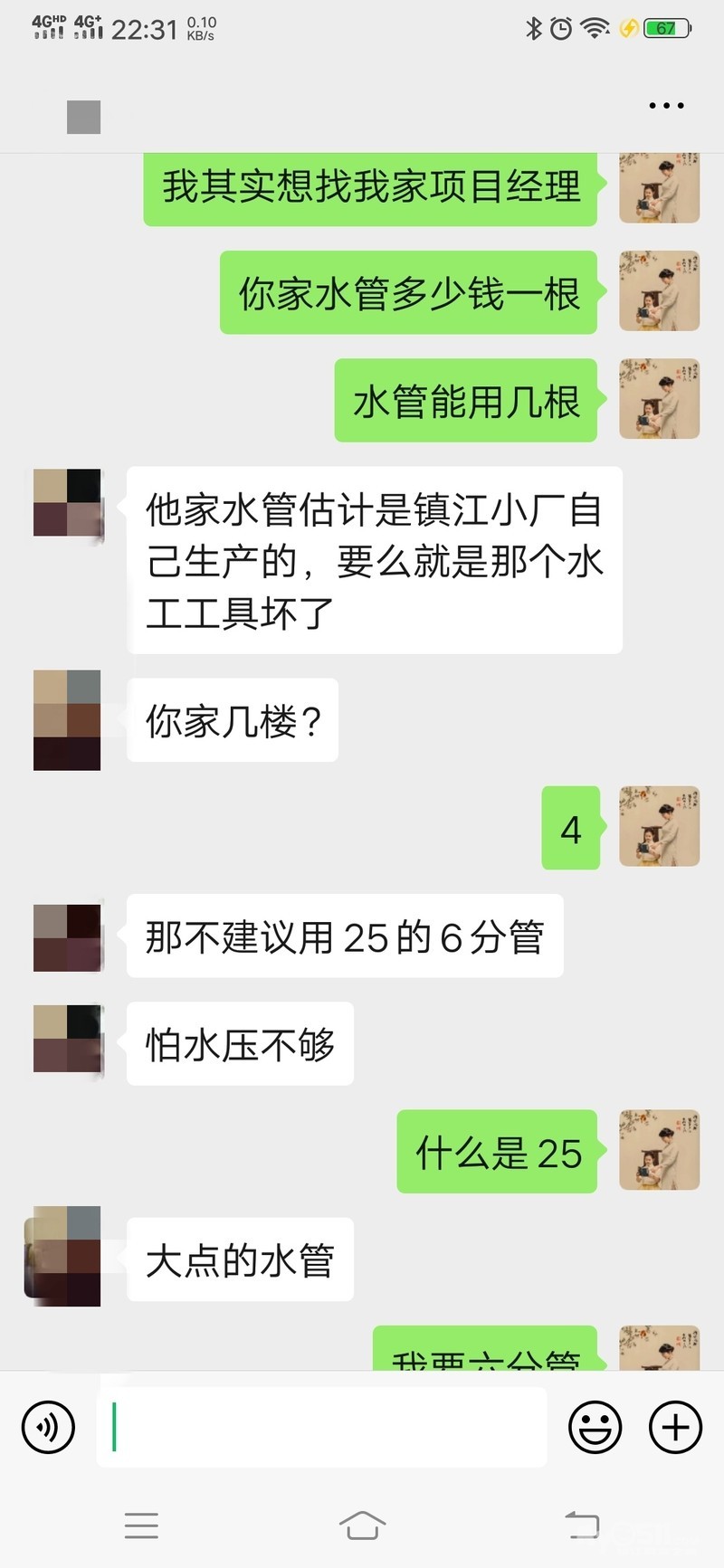Open the emoji picker
The height and width of the screenshot is (1568, 724).
tap(595, 1427)
